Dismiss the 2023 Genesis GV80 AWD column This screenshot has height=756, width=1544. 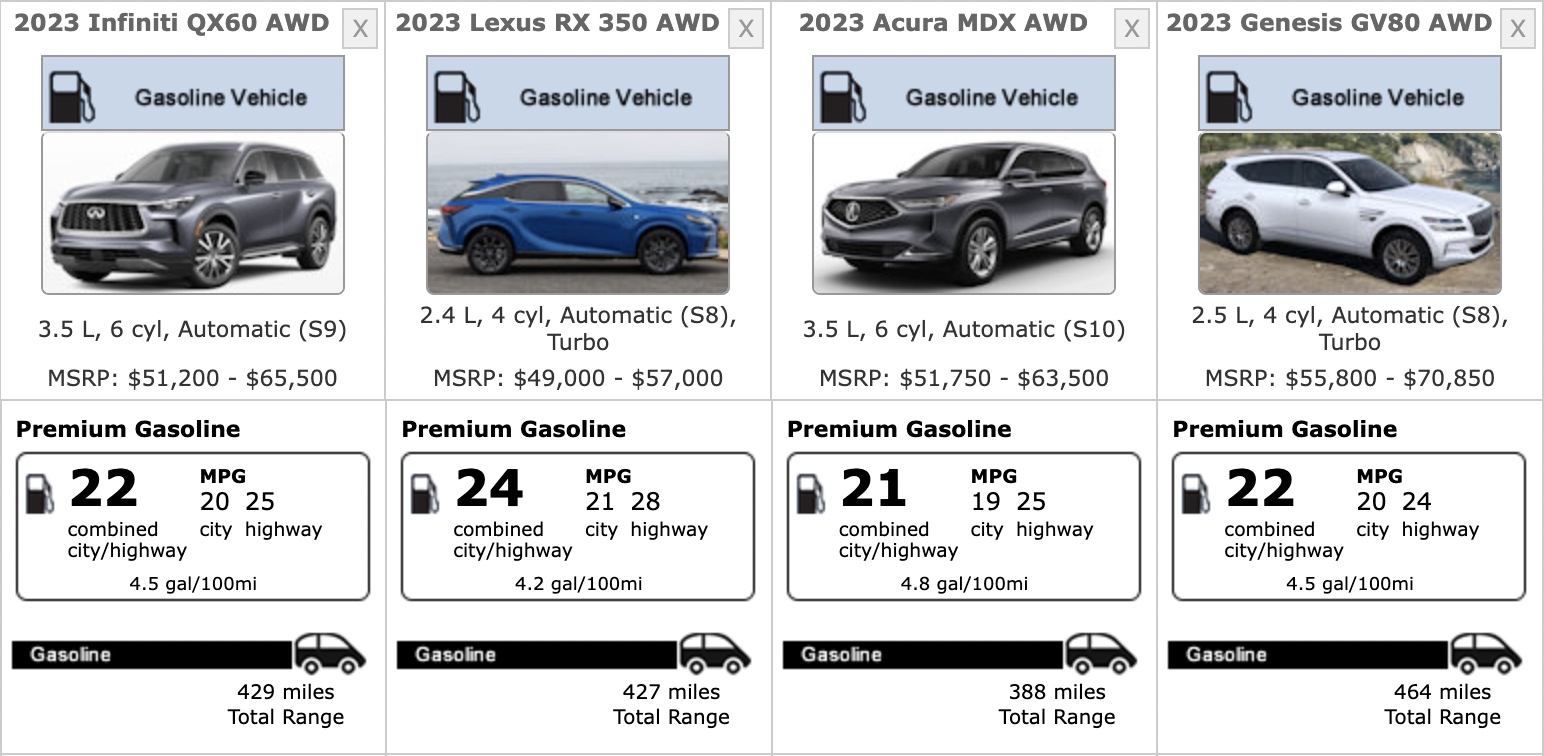[1517, 30]
